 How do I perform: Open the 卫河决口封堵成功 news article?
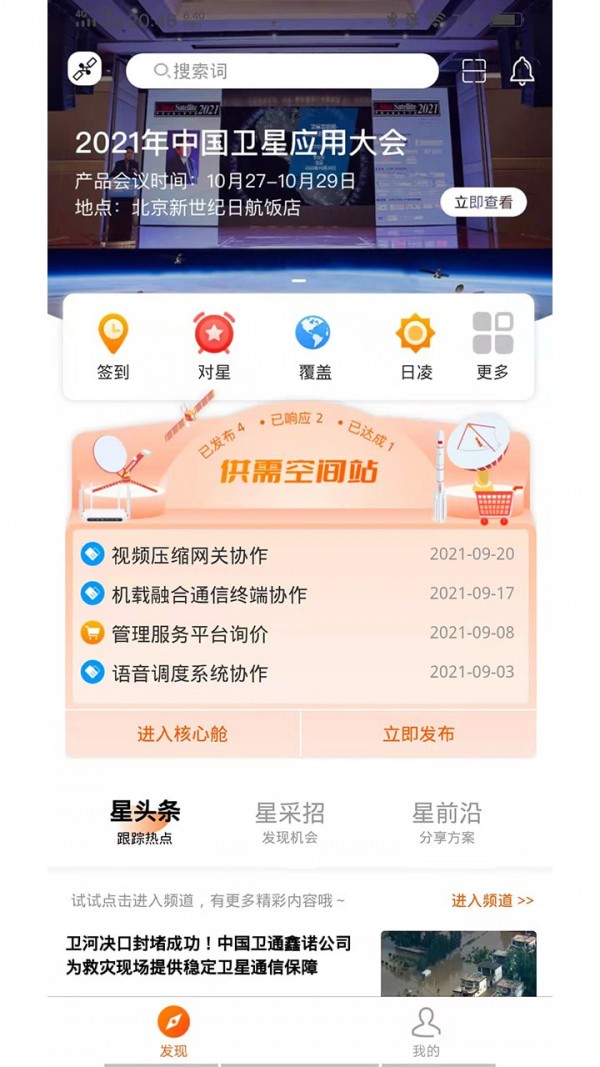tap(209, 955)
